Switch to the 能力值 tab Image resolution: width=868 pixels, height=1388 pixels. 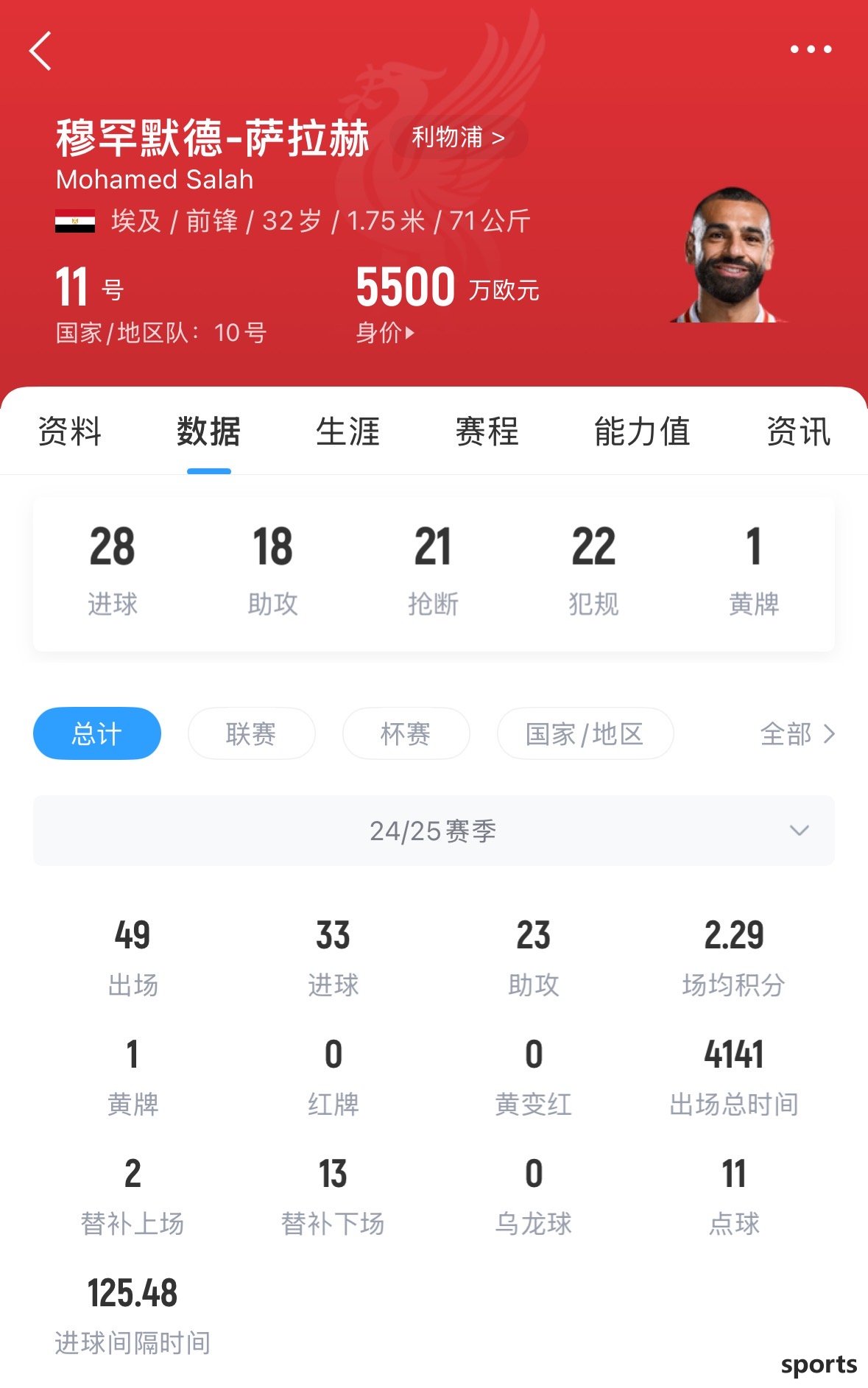pyautogui.click(x=641, y=431)
